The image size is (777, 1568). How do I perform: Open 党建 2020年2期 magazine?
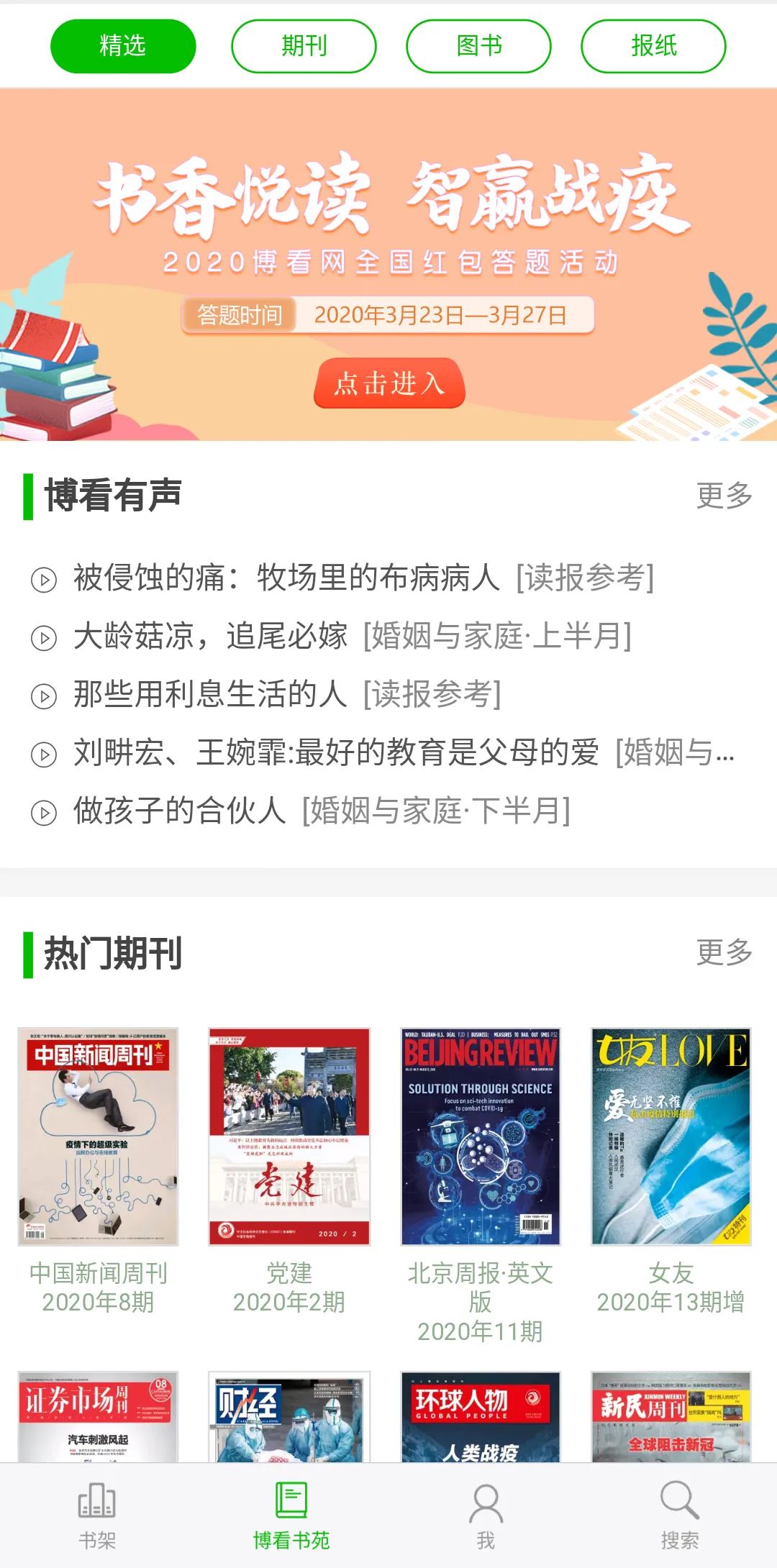289,1136
